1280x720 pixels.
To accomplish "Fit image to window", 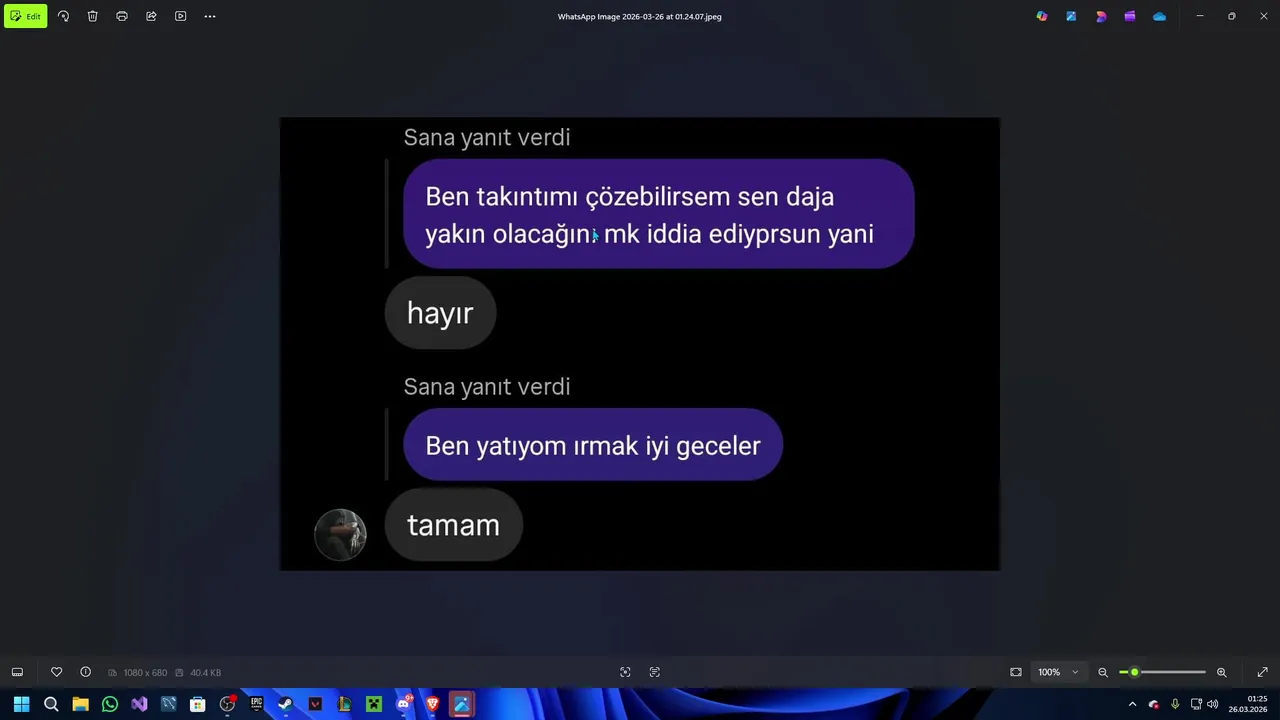I will pos(1016,672).
